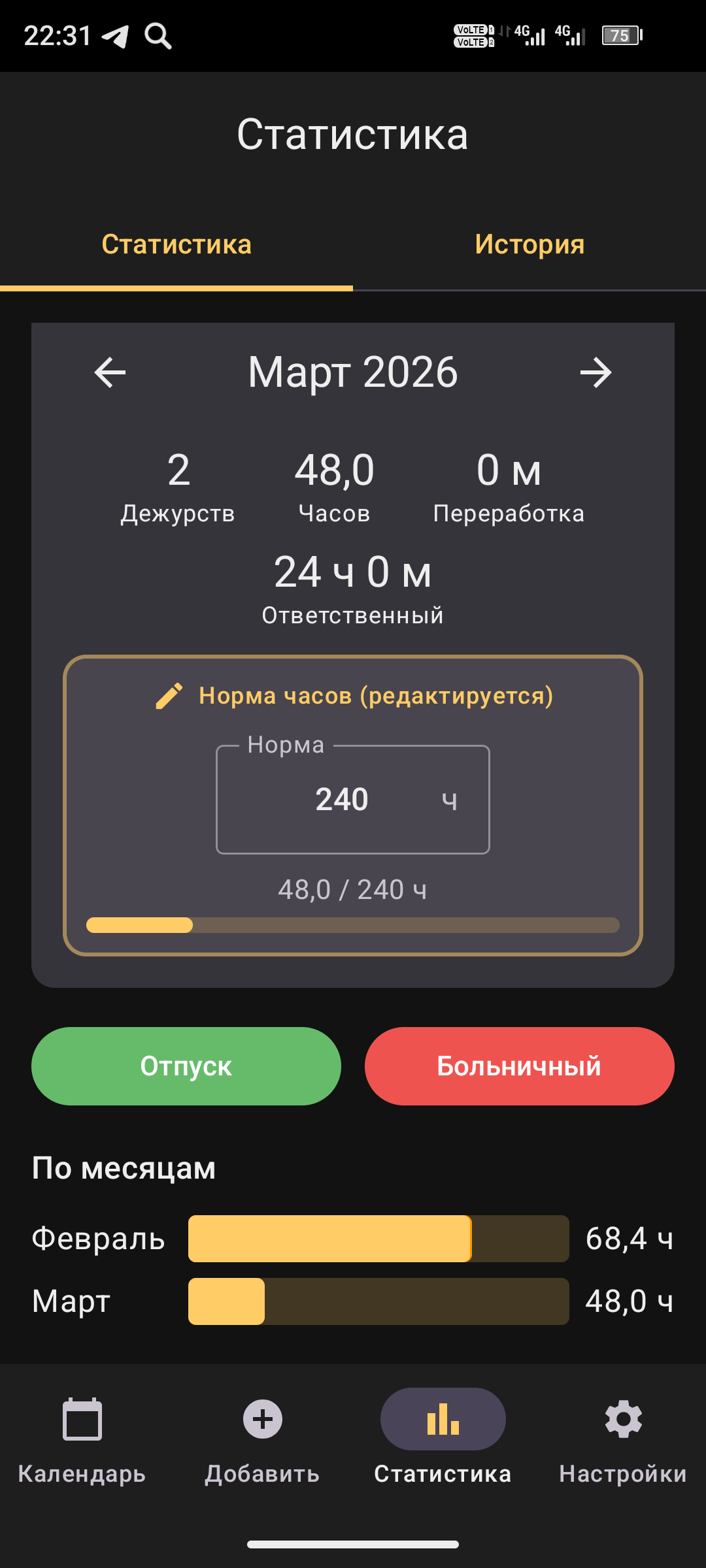
Task: Select the Статистика bar-chart icon
Action: click(443, 1419)
